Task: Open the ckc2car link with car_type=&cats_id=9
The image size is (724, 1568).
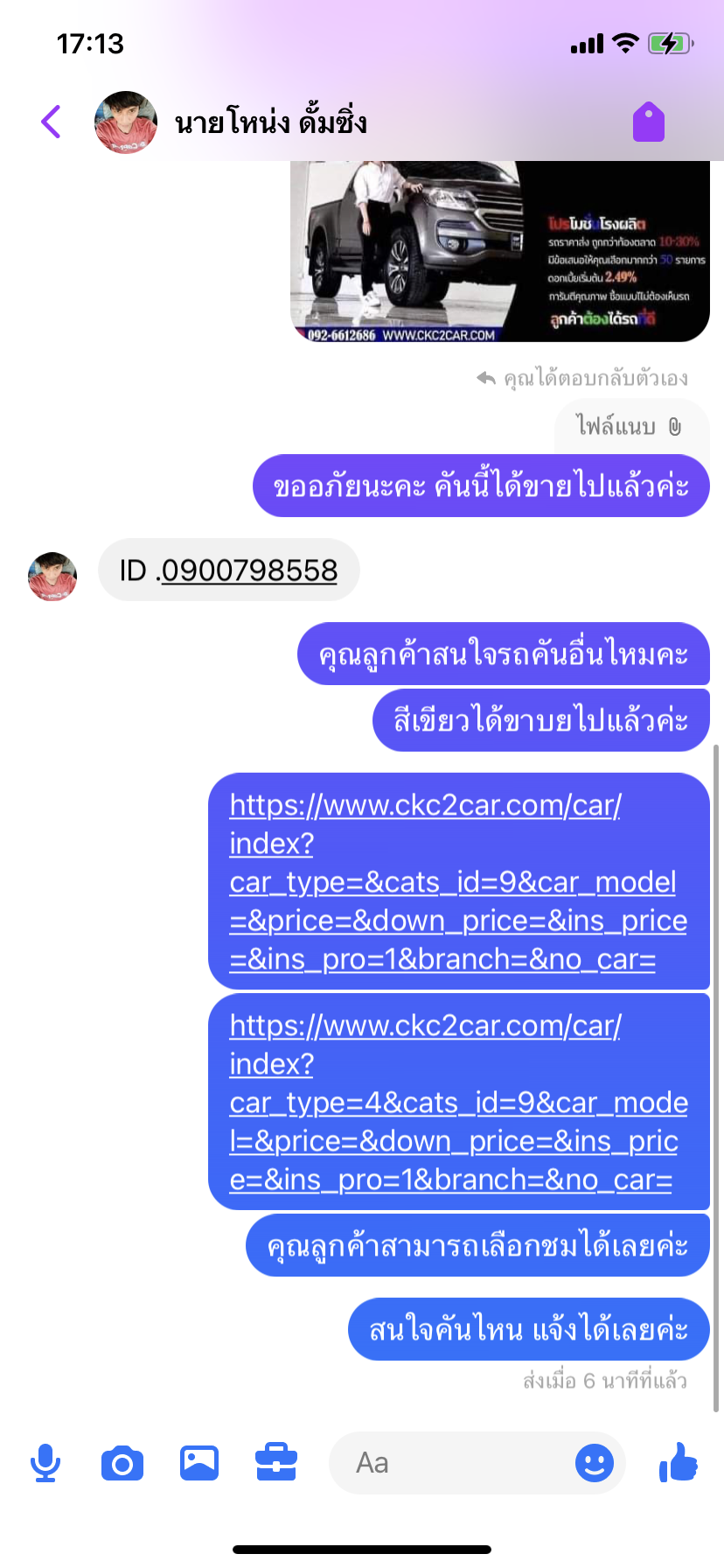Action: [458, 881]
